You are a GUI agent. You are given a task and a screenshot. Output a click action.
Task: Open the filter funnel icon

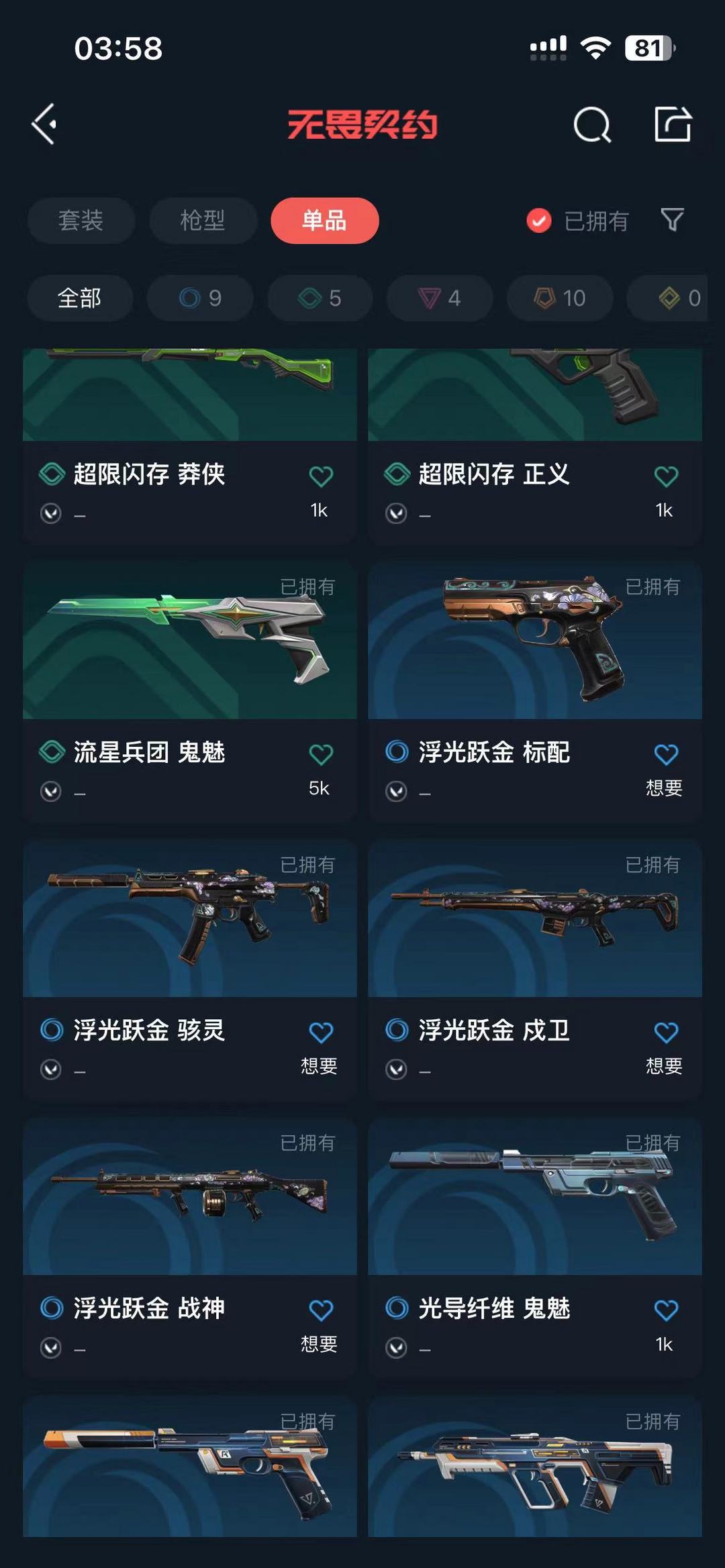(x=672, y=220)
